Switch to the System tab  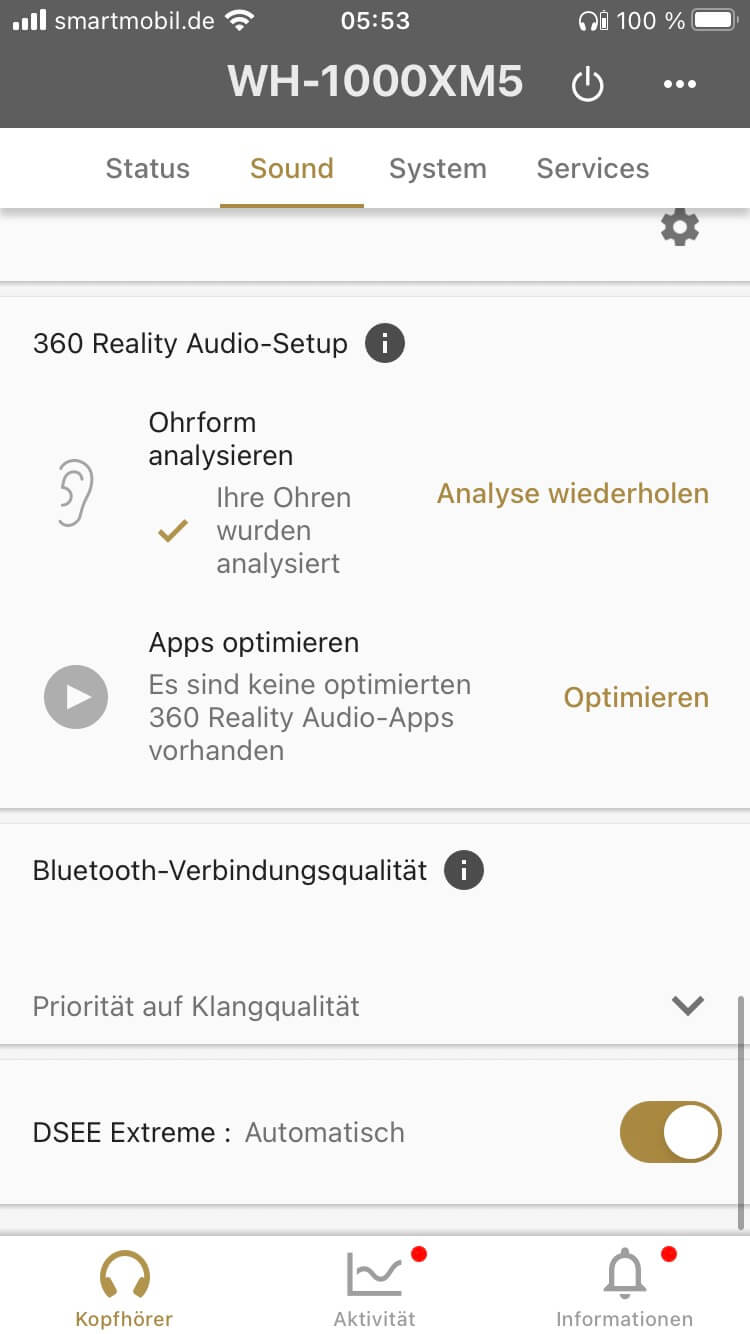click(437, 168)
